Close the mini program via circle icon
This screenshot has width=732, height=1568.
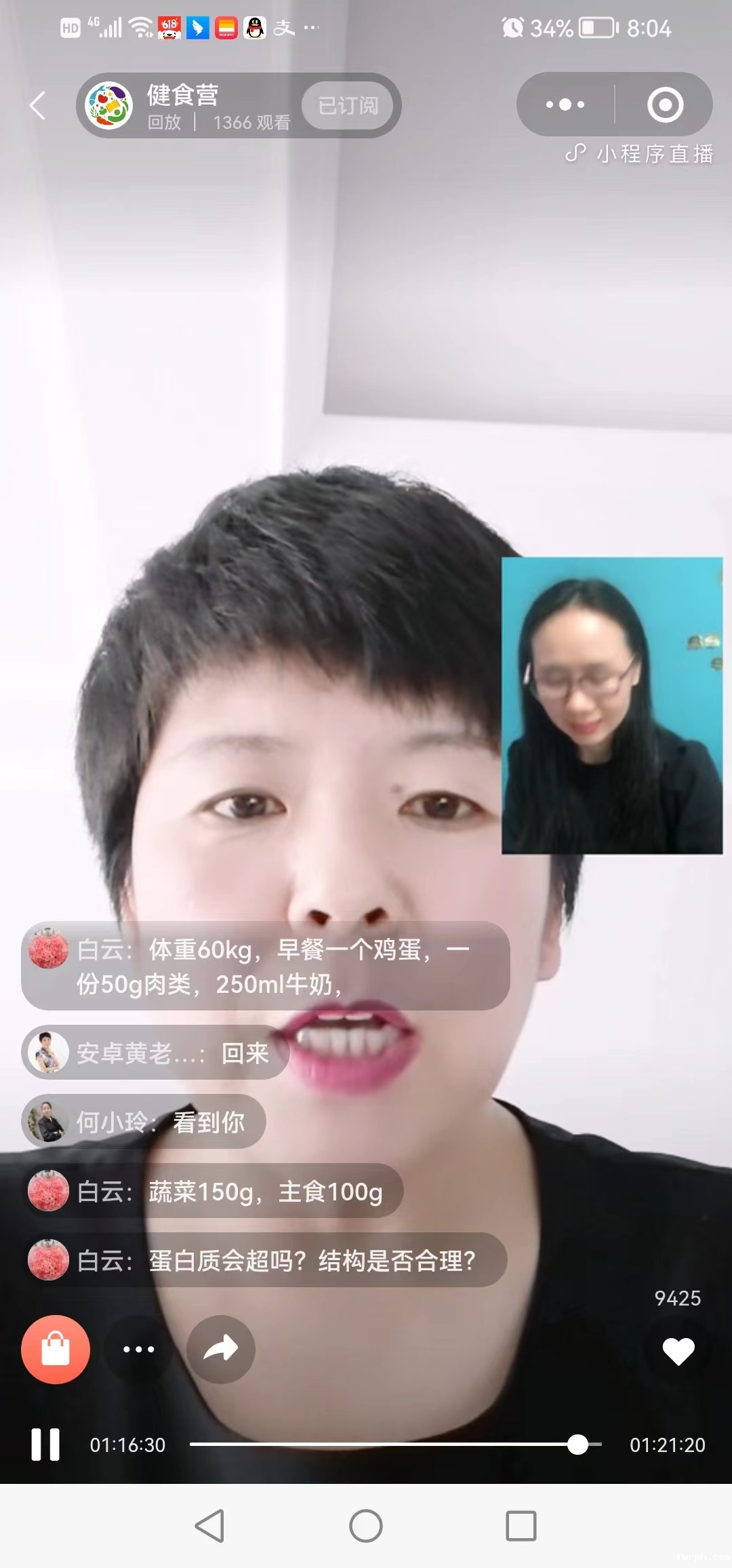tap(665, 104)
